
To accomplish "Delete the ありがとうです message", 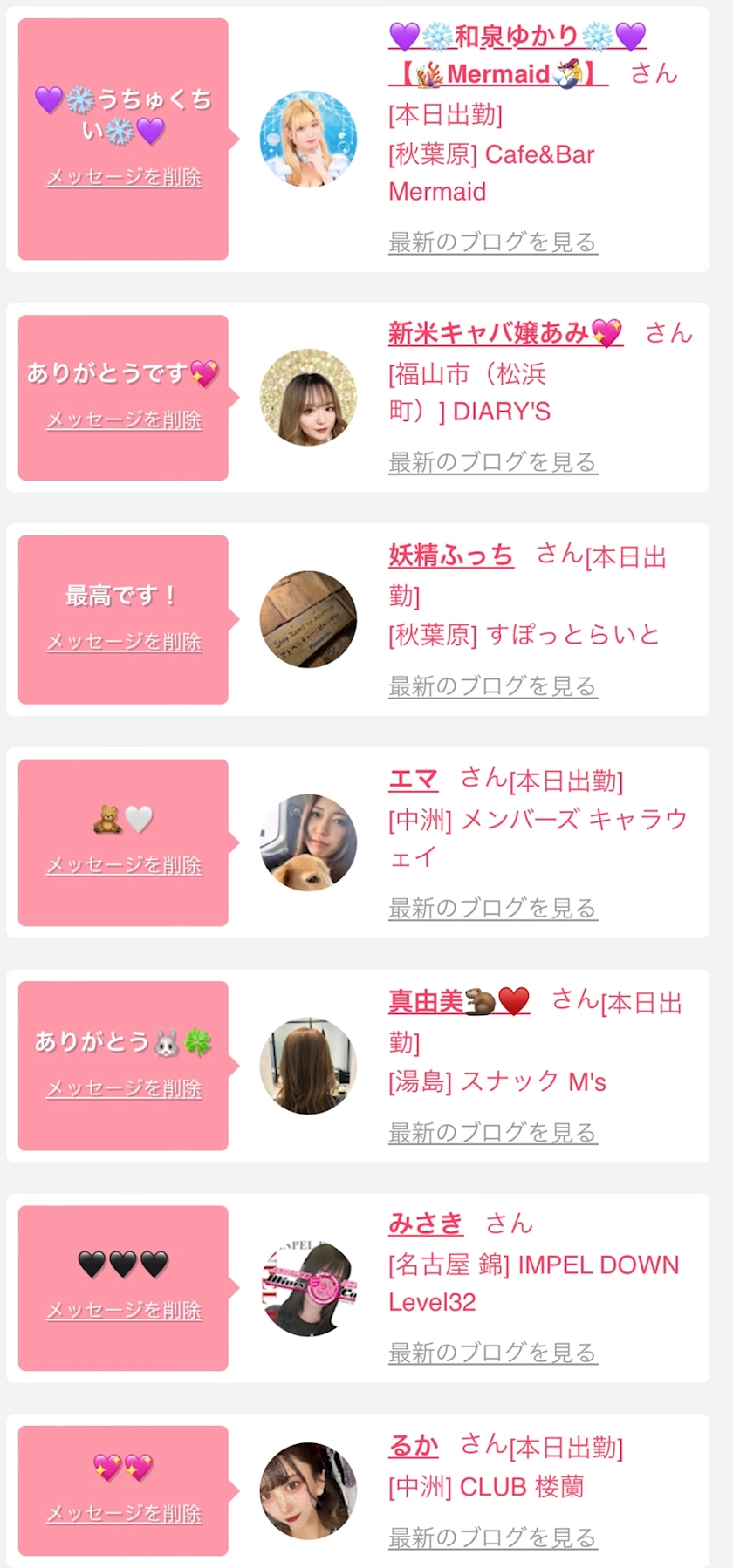I will 124,419.
